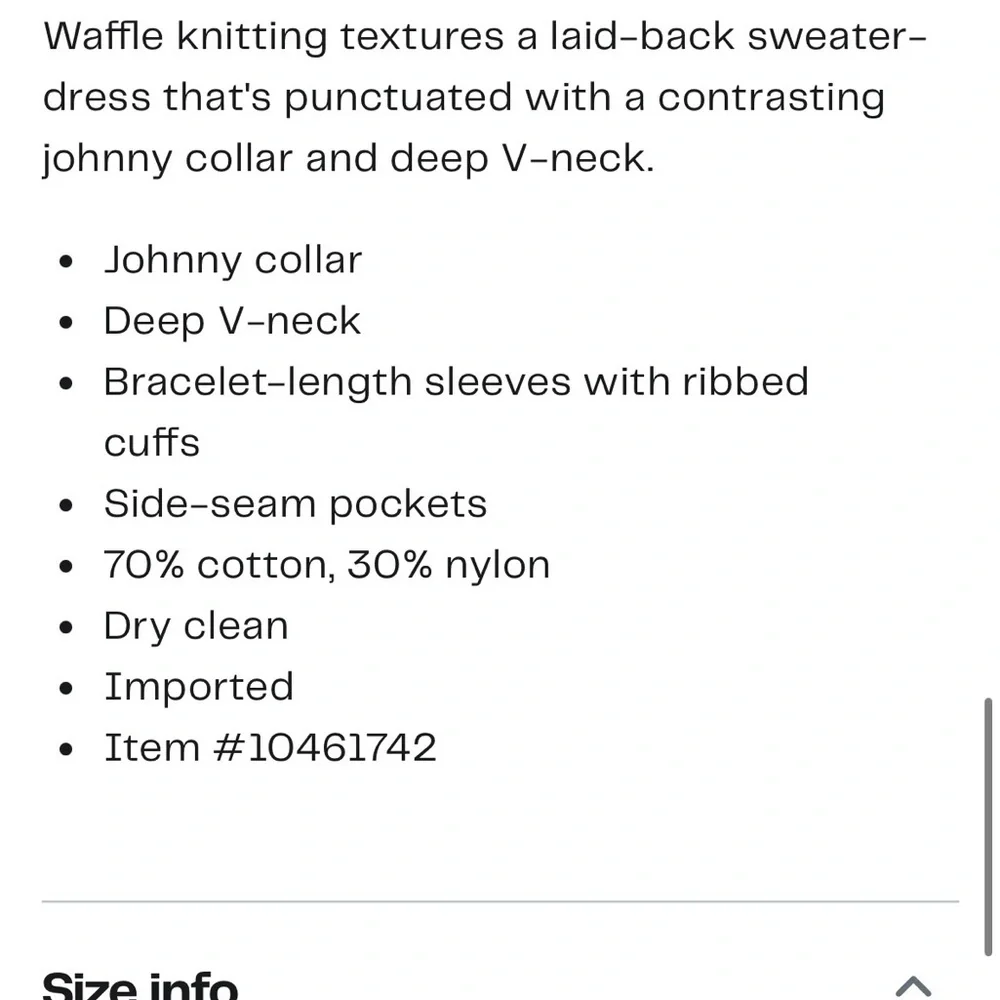Collapse the Size info section
Viewport: 1000px width, 1000px height.
(x=912, y=986)
